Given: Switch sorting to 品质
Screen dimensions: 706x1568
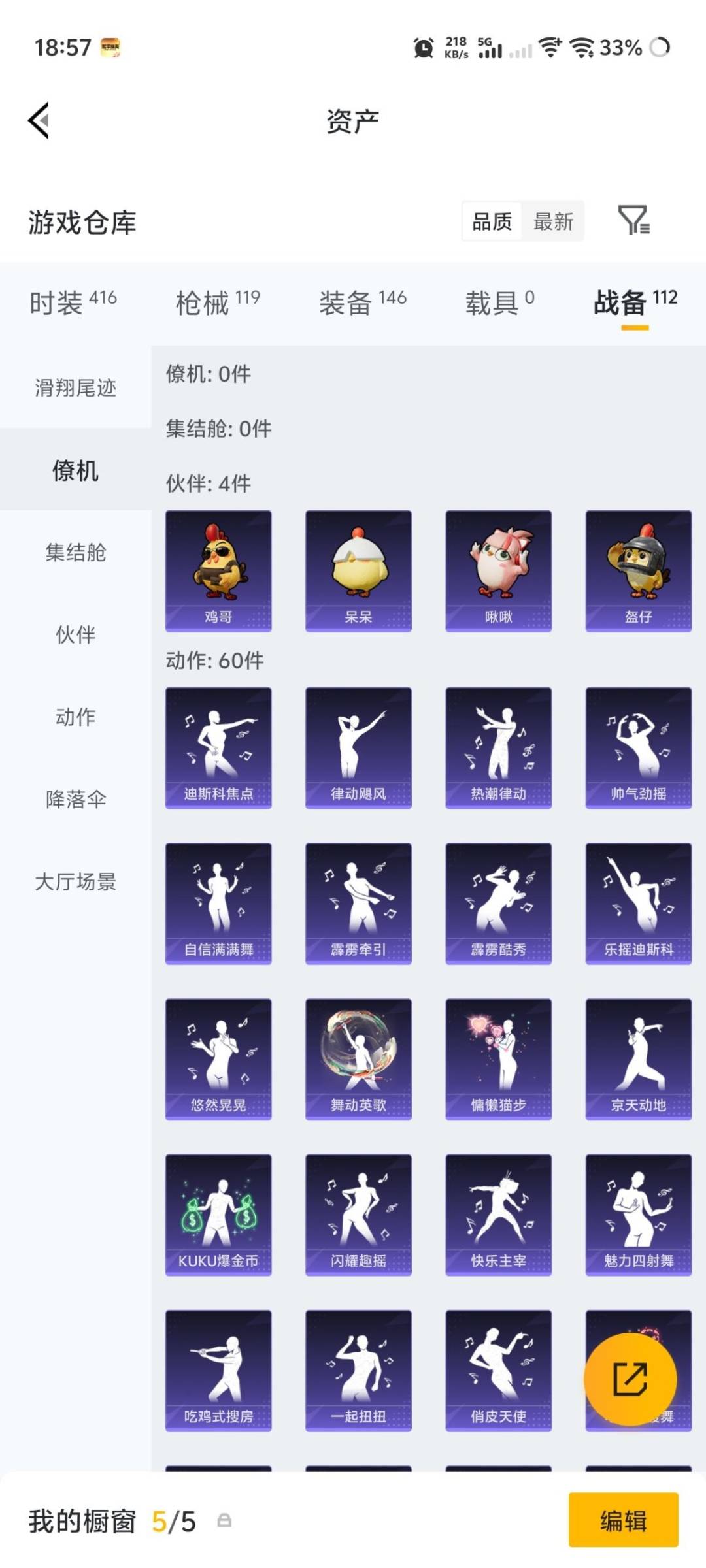Looking at the screenshot, I should [492, 221].
